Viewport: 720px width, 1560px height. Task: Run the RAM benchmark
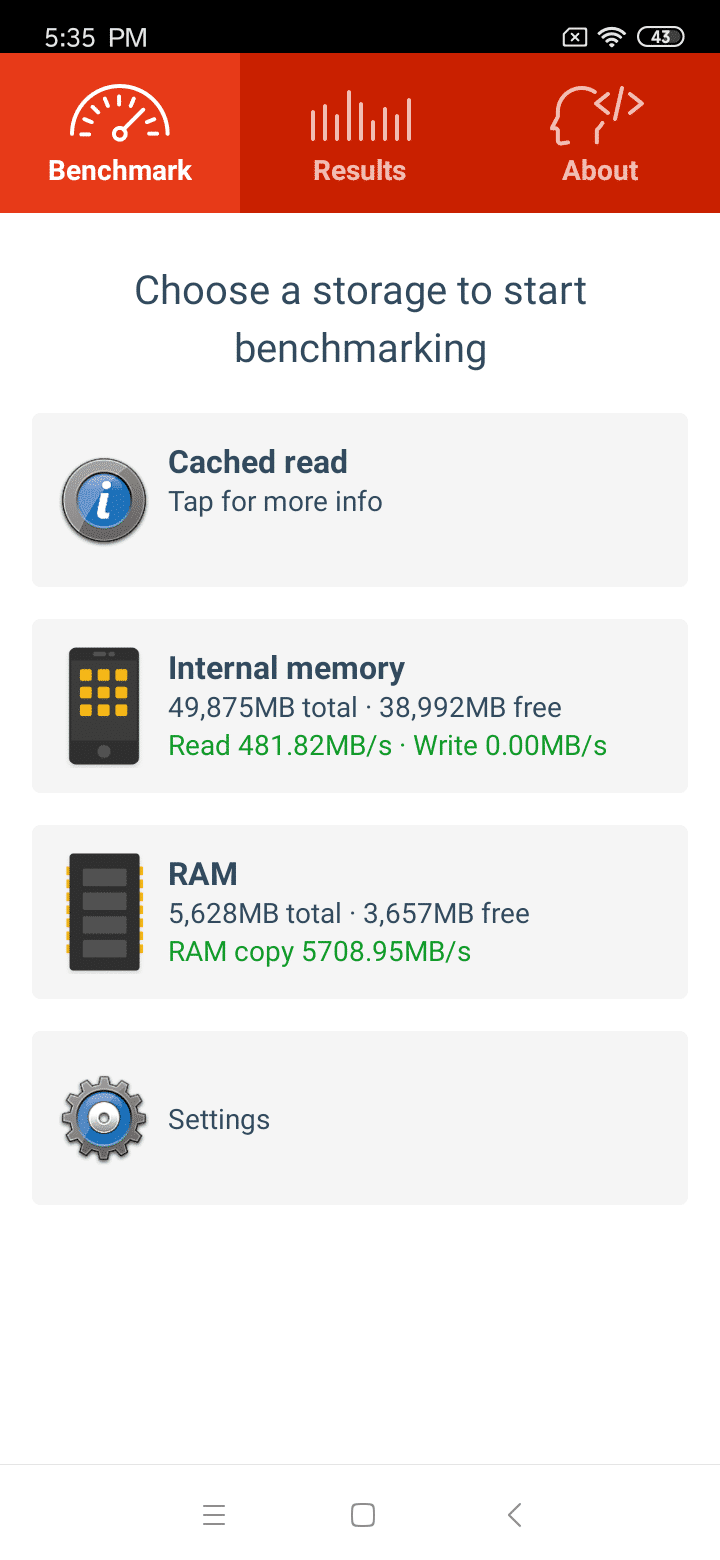tap(360, 912)
